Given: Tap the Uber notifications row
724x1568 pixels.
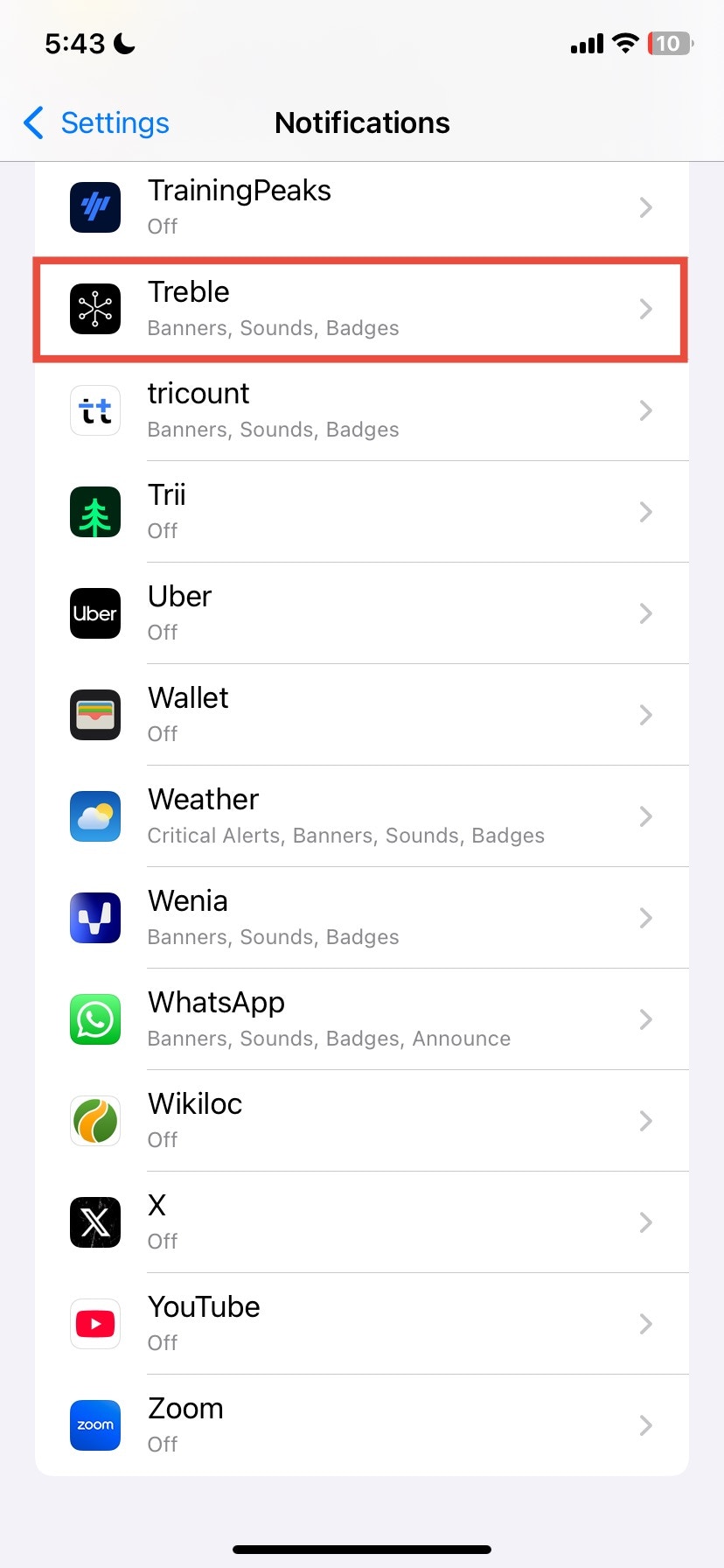Looking at the screenshot, I should (x=362, y=613).
